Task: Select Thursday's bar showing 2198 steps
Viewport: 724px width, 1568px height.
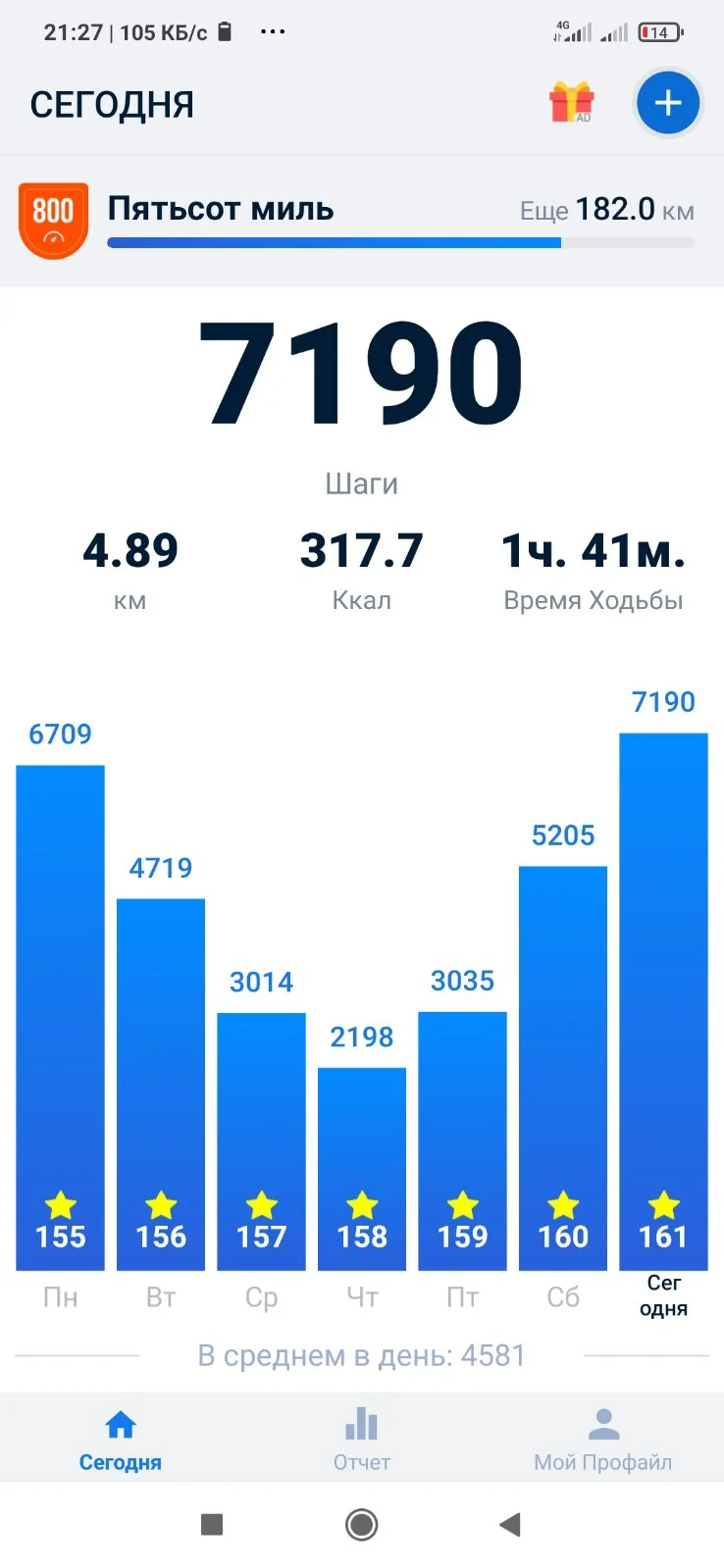Action: (361, 1167)
